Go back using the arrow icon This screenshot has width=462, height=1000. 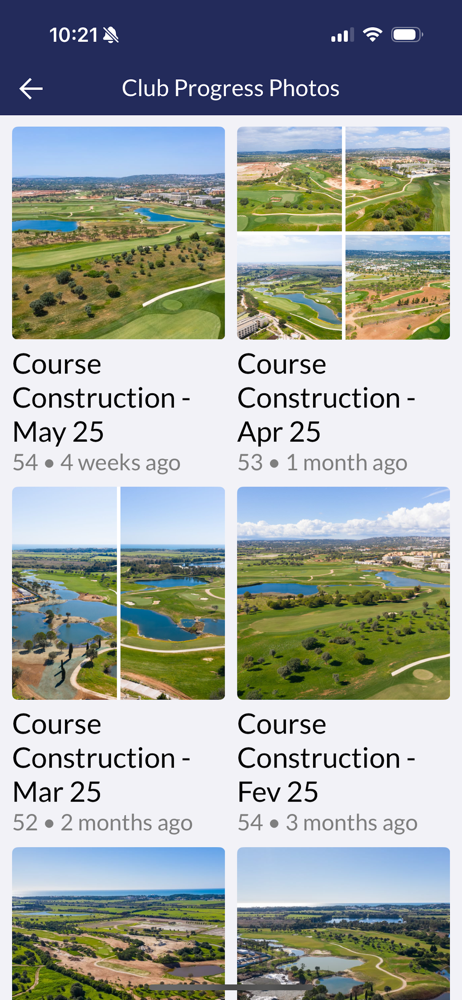click(31, 89)
